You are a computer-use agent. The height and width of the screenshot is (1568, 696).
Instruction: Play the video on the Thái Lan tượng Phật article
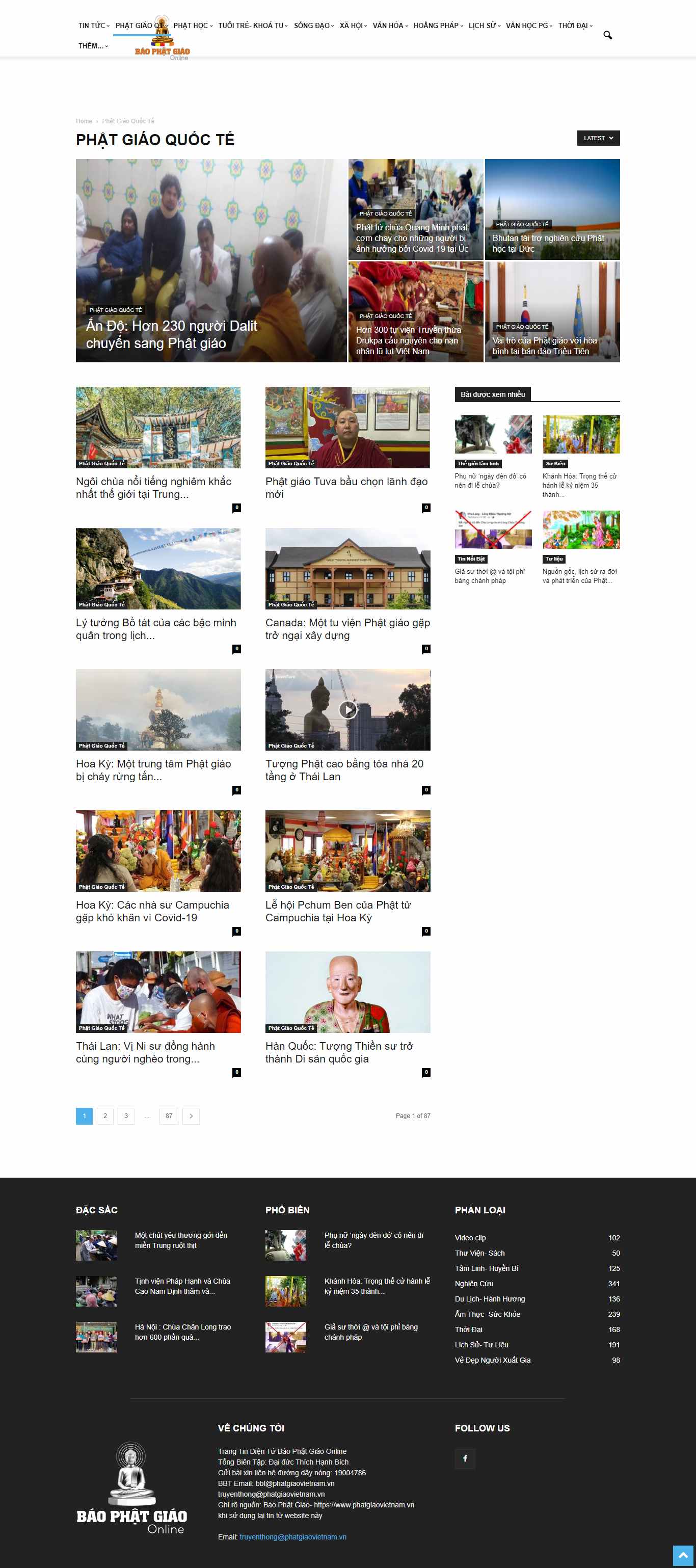coord(347,710)
